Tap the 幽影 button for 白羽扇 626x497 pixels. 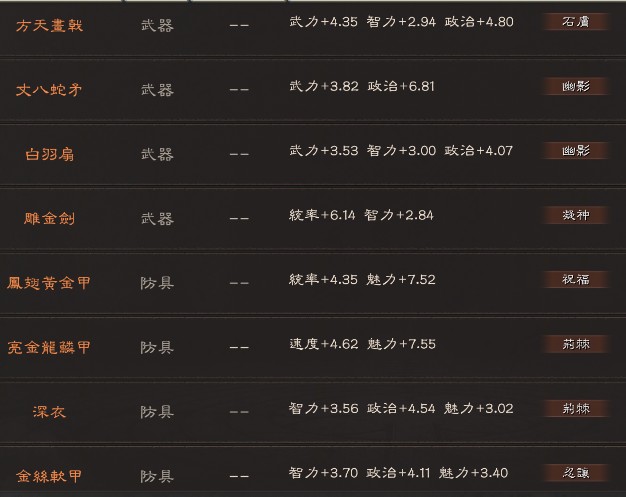(576, 151)
